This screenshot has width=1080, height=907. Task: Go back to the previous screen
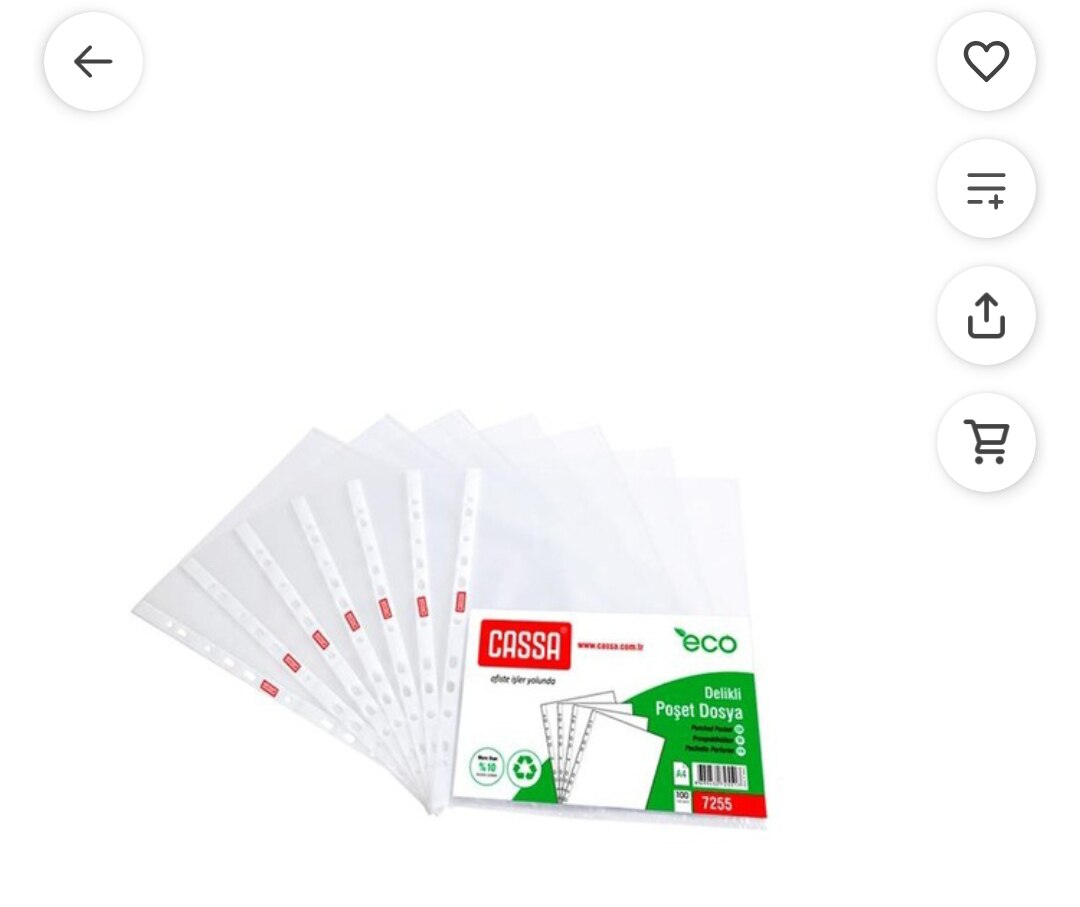pos(93,62)
